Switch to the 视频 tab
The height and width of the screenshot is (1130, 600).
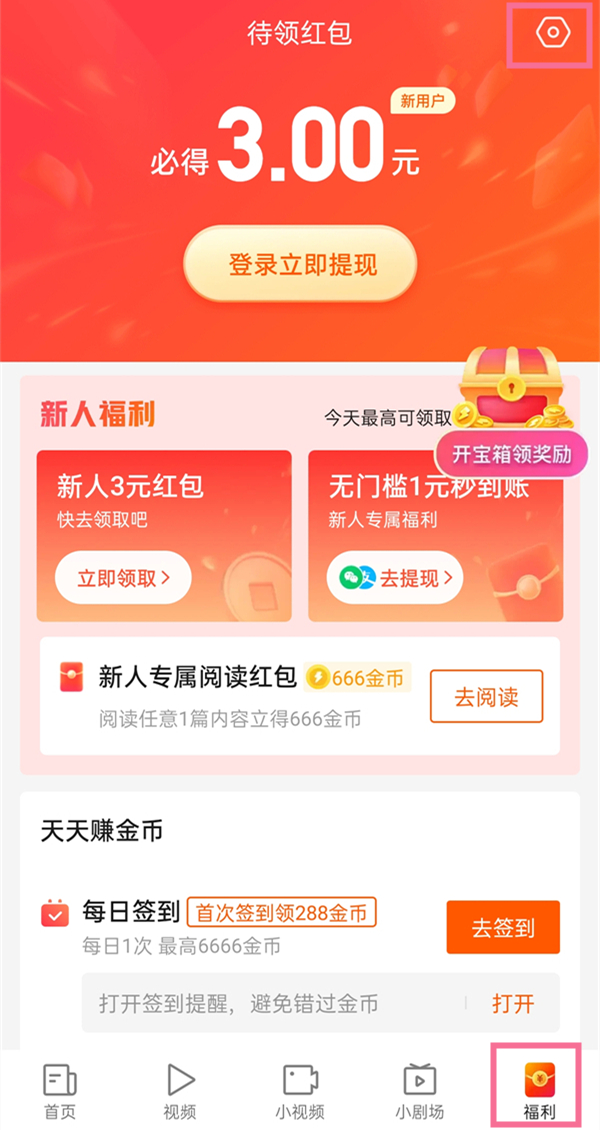[x=180, y=1091]
